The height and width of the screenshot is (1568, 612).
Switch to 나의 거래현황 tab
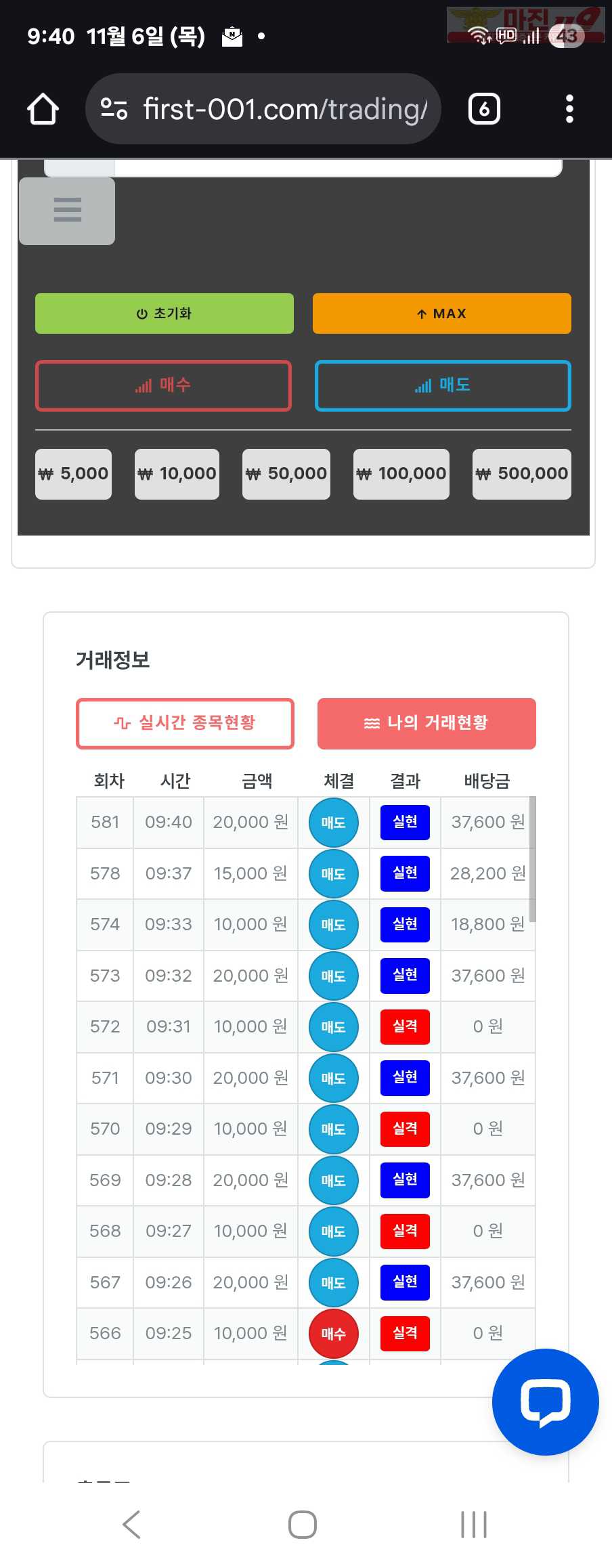tap(427, 723)
